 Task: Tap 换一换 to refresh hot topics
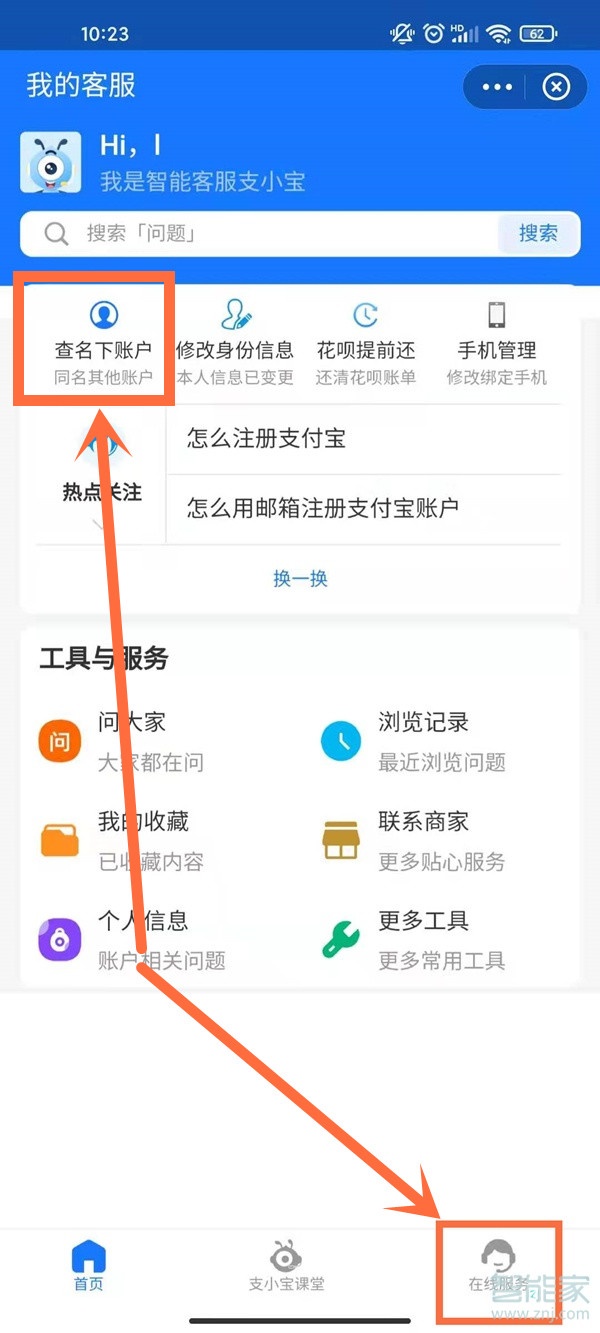(300, 579)
